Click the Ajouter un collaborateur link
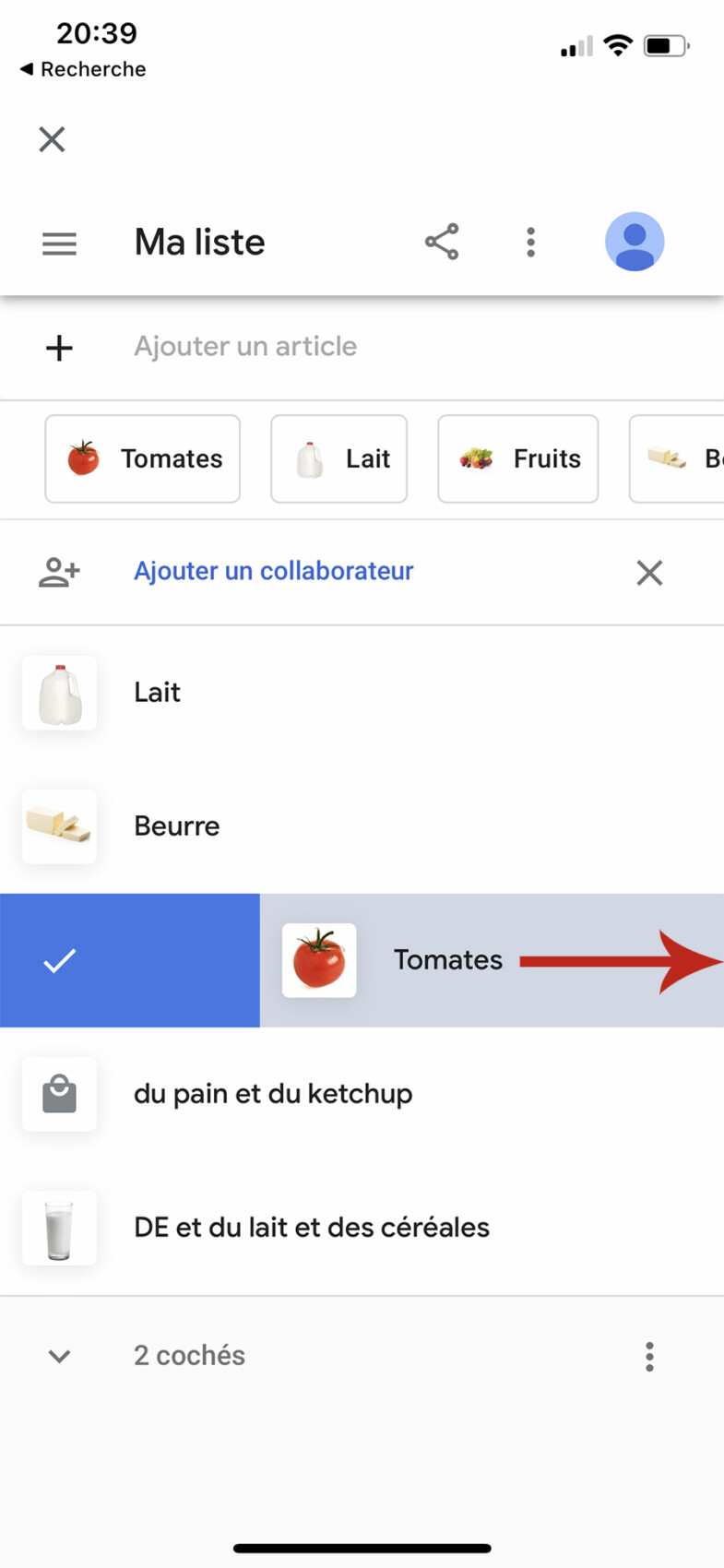Viewport: 724px width, 1568px height. (x=273, y=571)
